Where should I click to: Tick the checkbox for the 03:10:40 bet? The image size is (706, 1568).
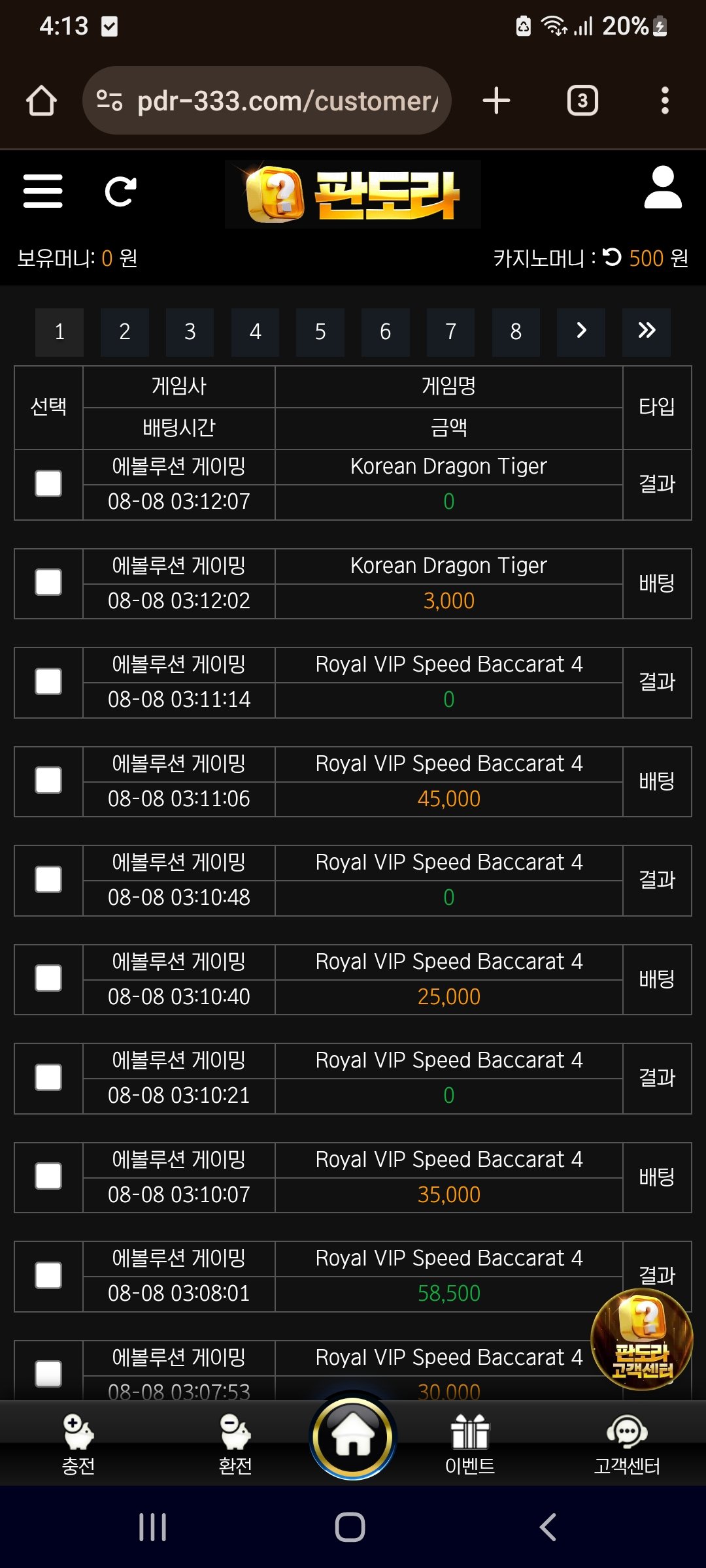coord(48,979)
